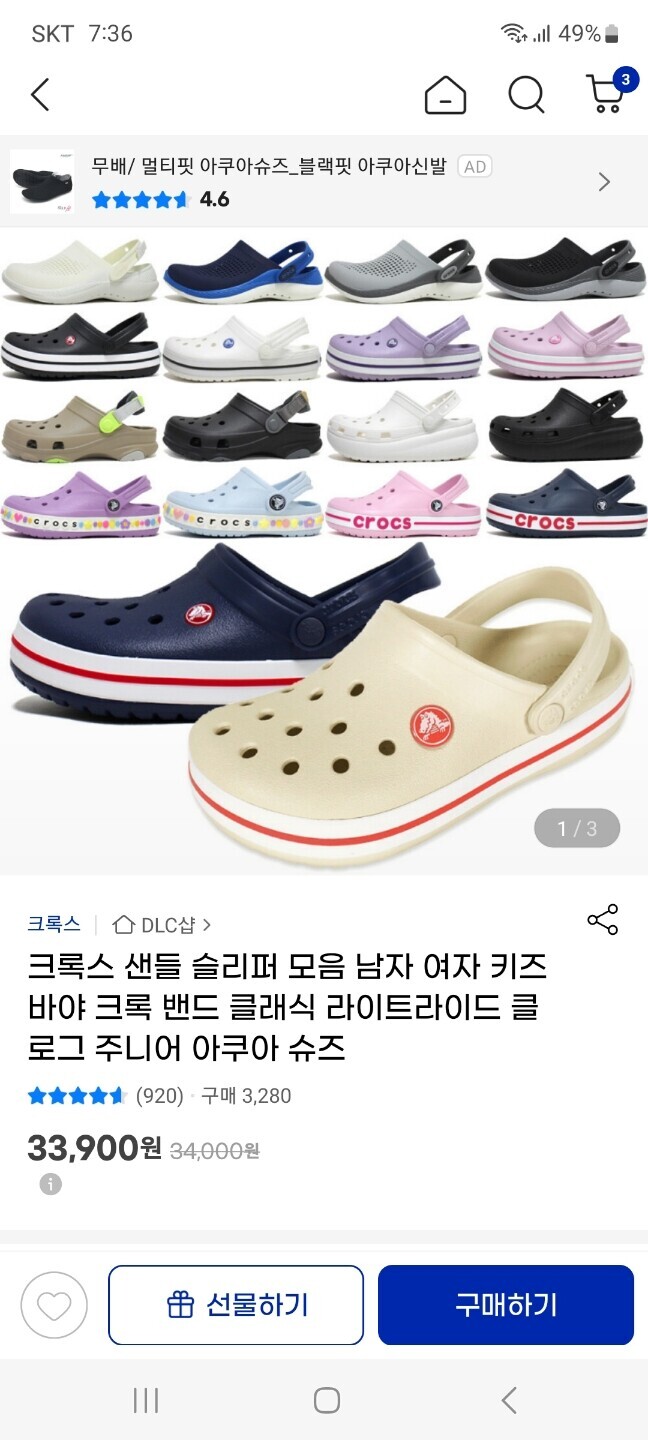Visit the DLC샵 store page
The image size is (648, 1440).
(x=162, y=924)
